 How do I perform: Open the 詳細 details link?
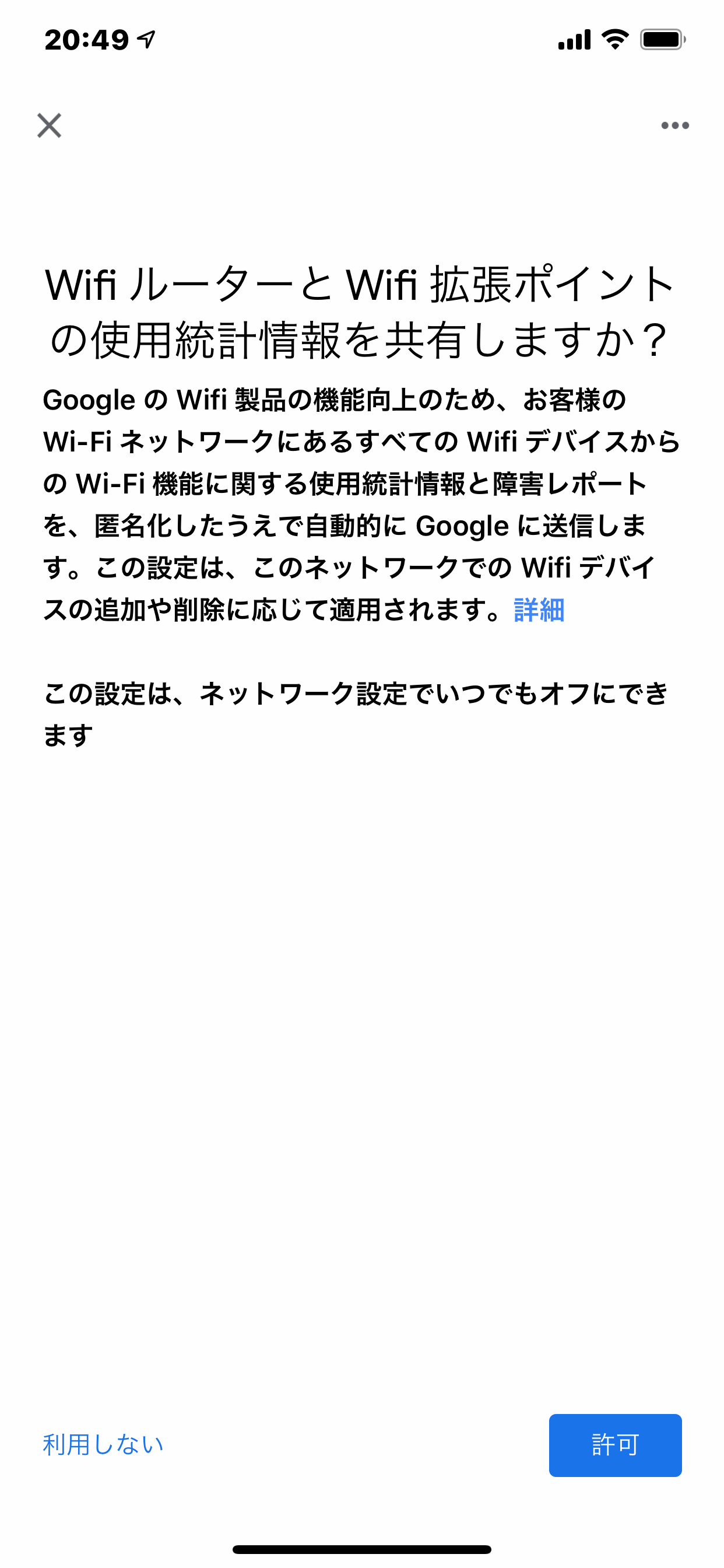pos(539,610)
